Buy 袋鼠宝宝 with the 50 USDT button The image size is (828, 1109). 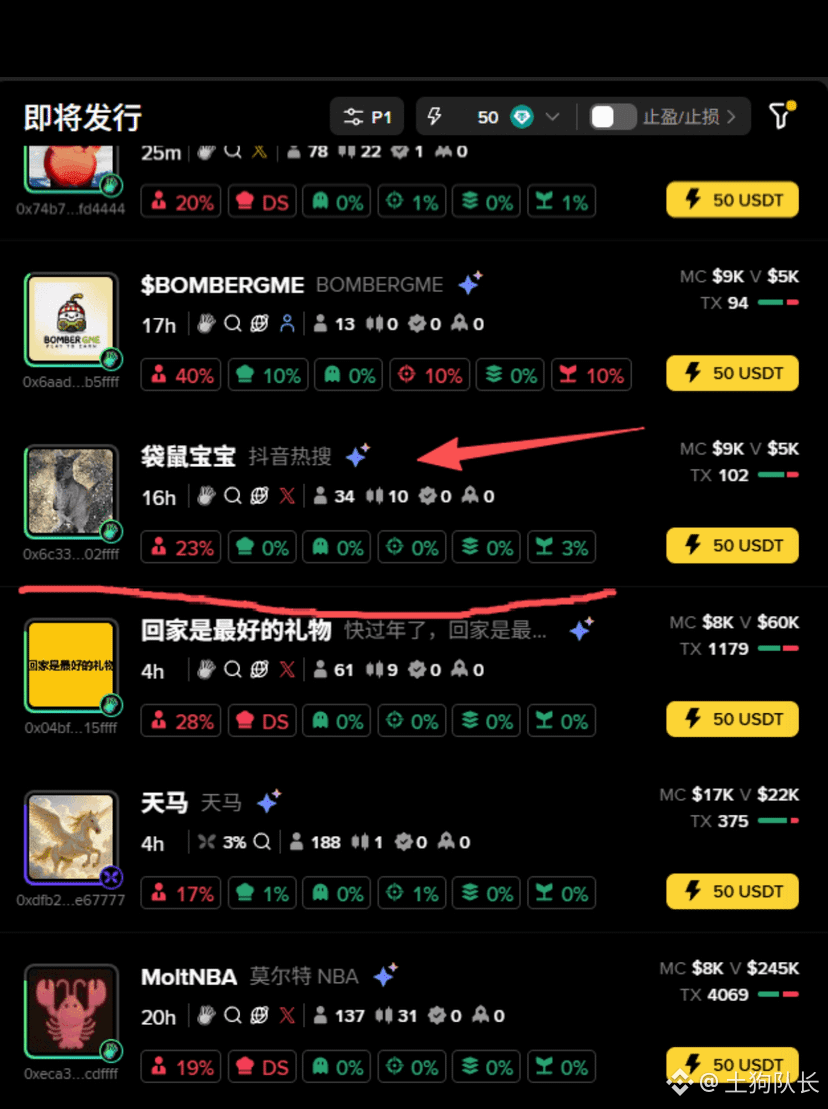(732, 546)
